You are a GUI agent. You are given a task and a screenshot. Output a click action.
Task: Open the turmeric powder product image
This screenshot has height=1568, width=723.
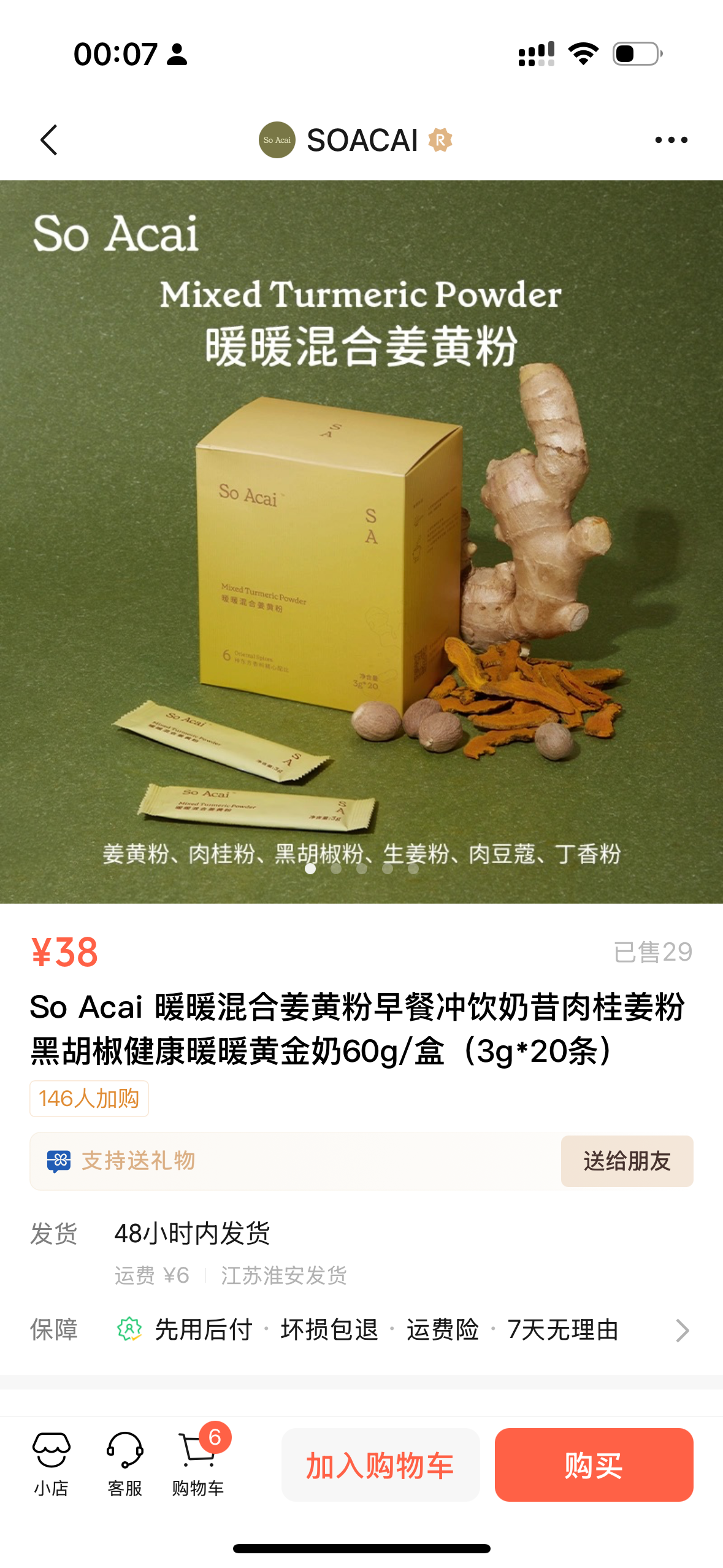[361, 542]
